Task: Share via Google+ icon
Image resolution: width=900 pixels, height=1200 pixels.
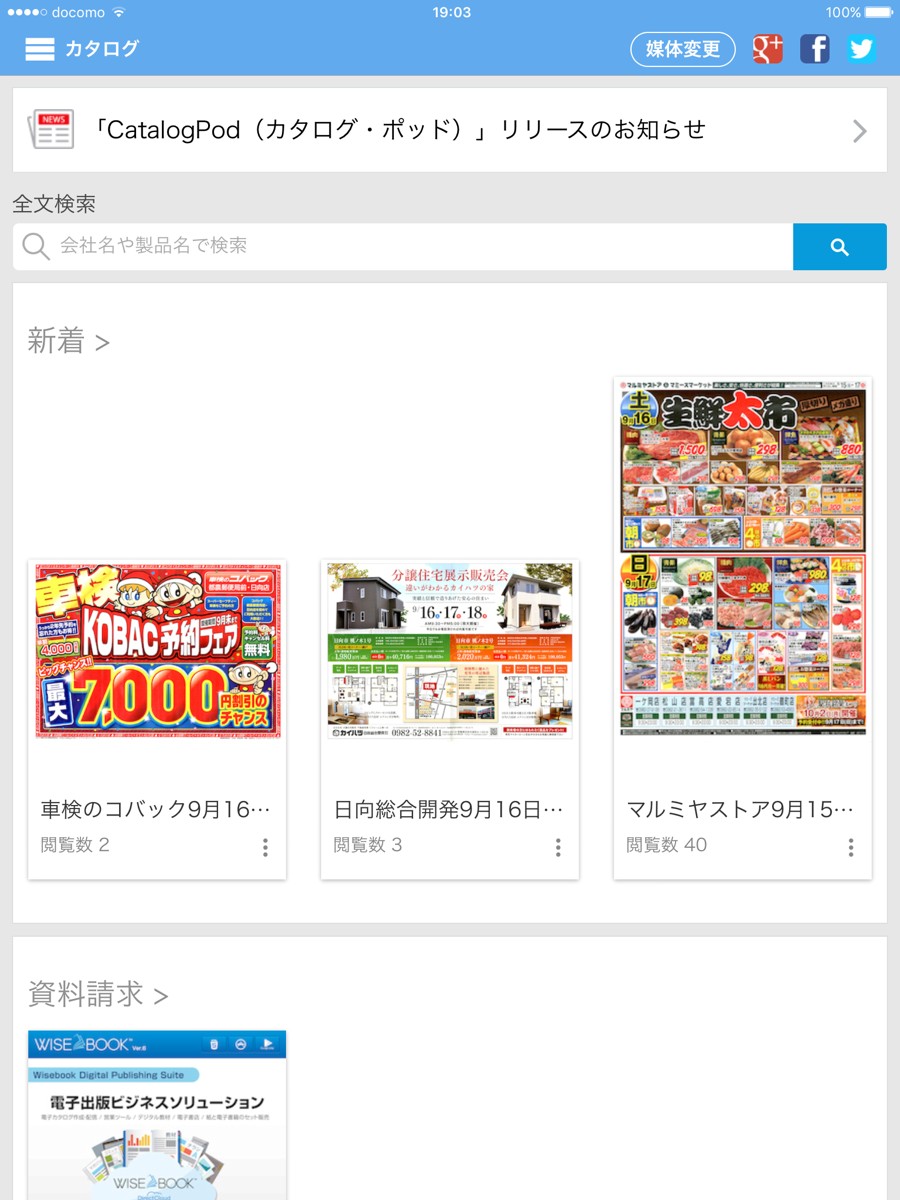Action: [768, 48]
